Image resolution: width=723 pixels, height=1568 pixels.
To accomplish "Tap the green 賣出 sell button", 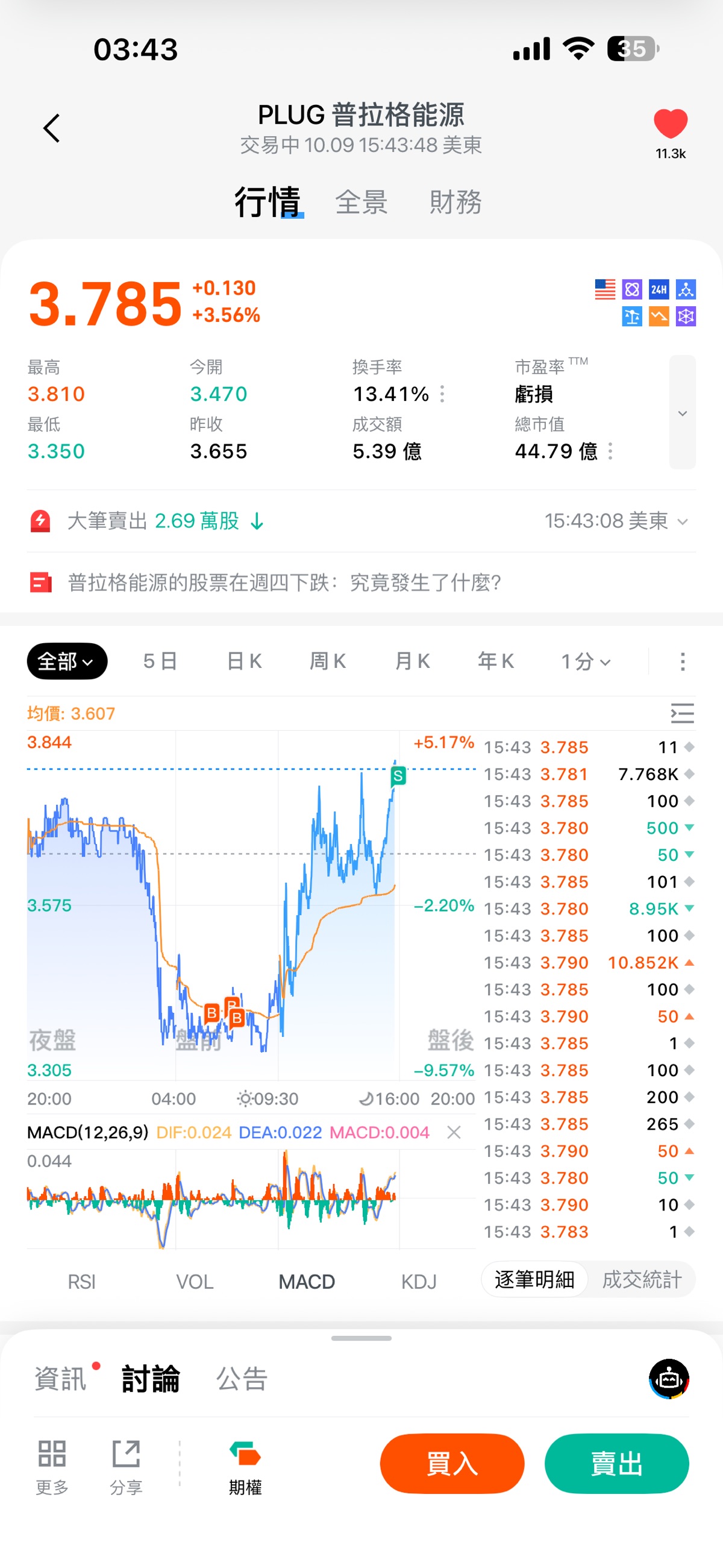I will (x=616, y=1463).
